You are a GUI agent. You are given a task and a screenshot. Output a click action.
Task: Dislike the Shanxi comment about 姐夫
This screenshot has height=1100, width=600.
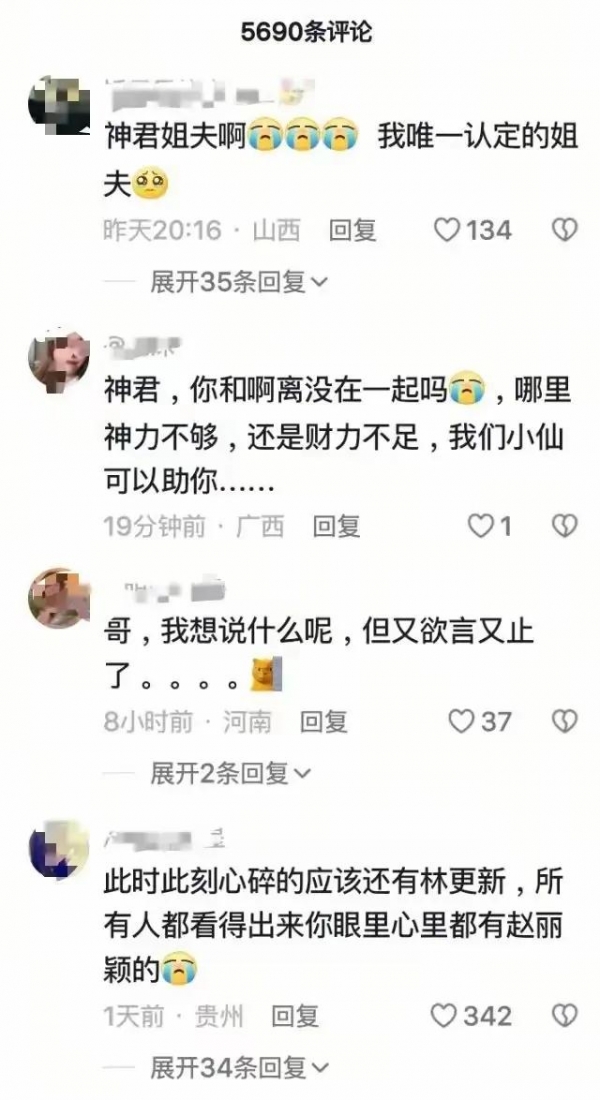tap(565, 230)
